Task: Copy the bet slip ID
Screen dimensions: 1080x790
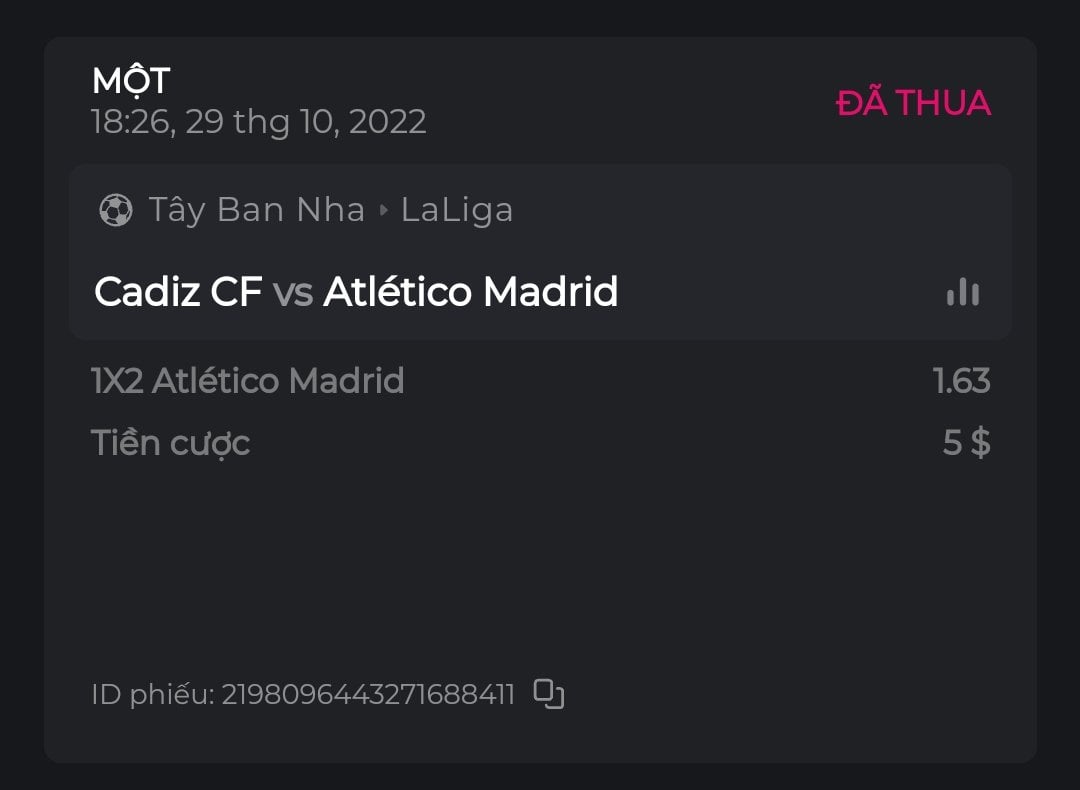Action: (x=549, y=693)
